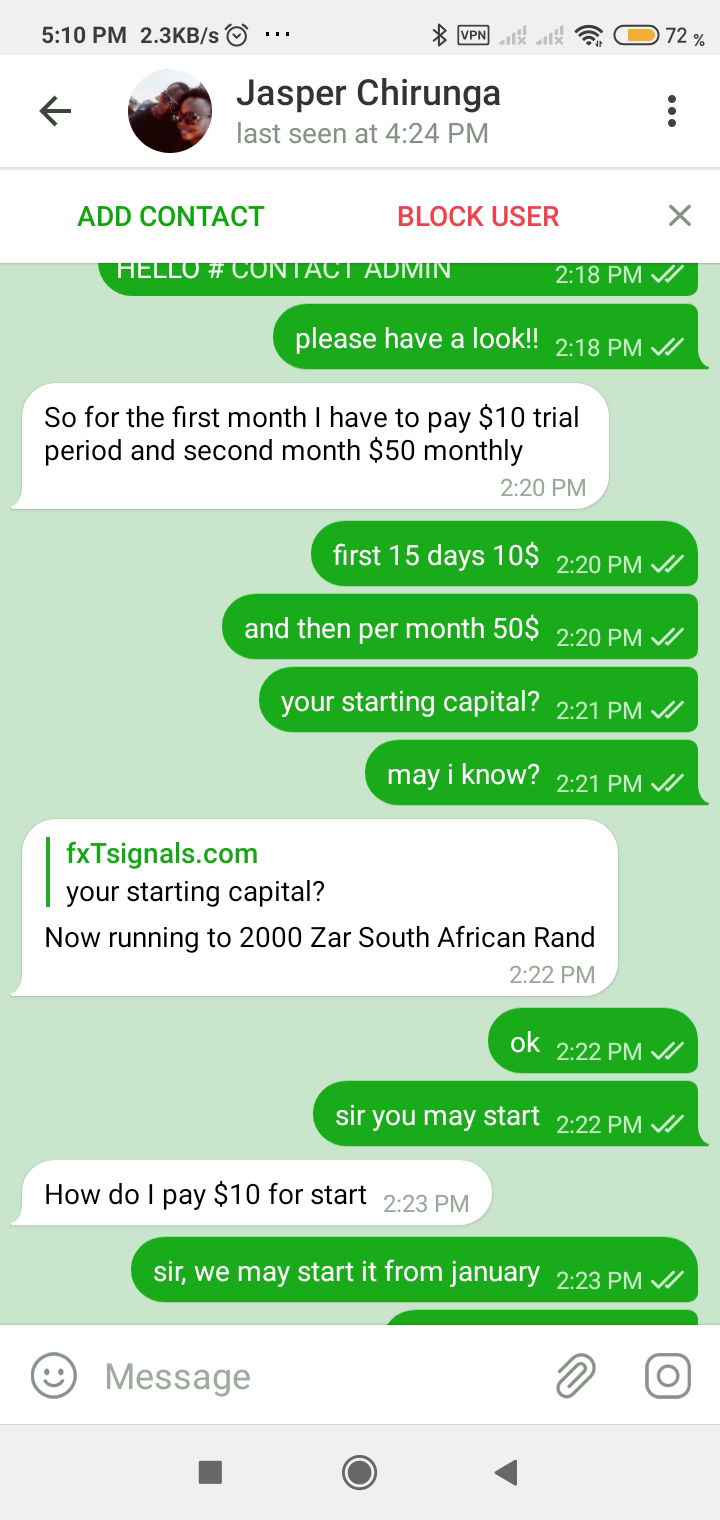The width and height of the screenshot is (720, 1520).
Task: Open the emoji picker
Action: point(54,1376)
